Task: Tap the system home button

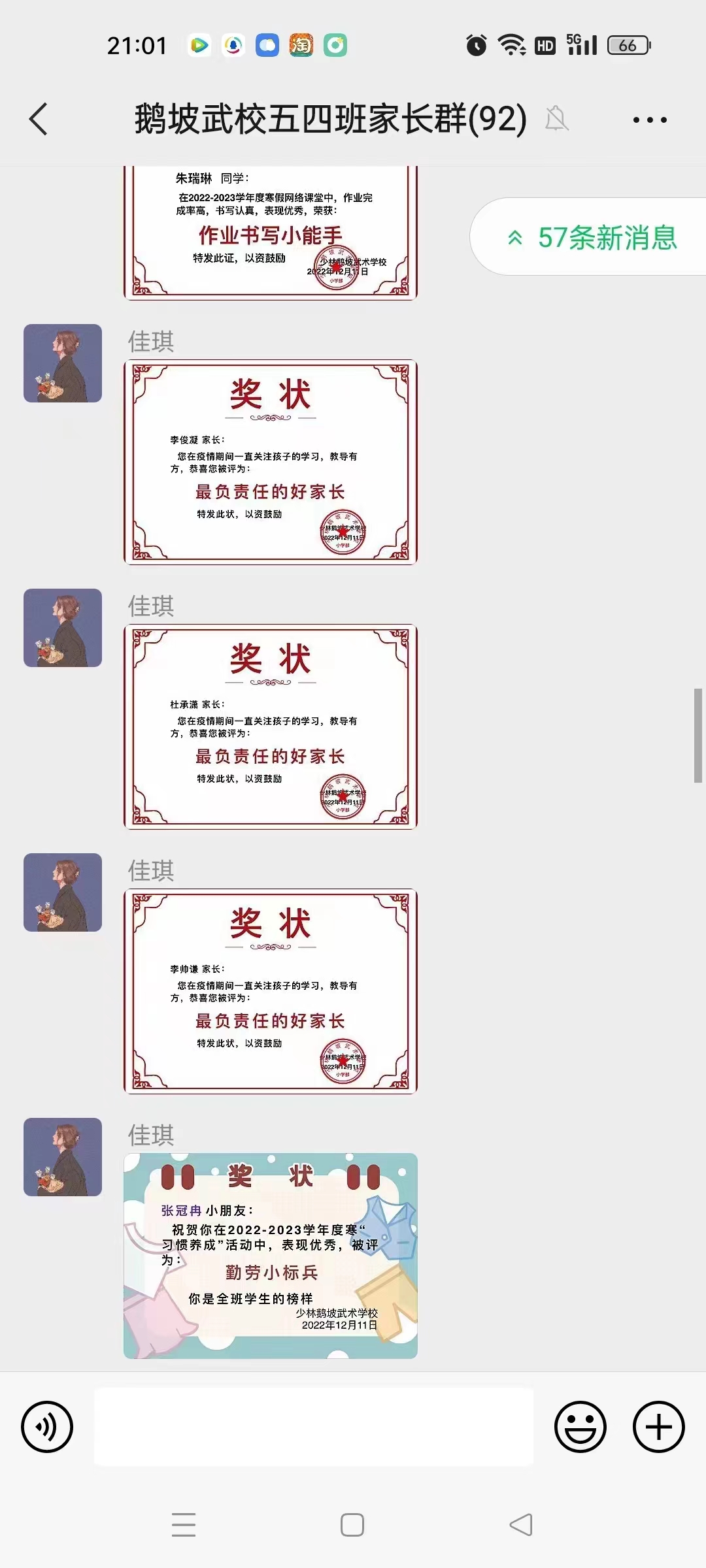Action: point(352,1525)
